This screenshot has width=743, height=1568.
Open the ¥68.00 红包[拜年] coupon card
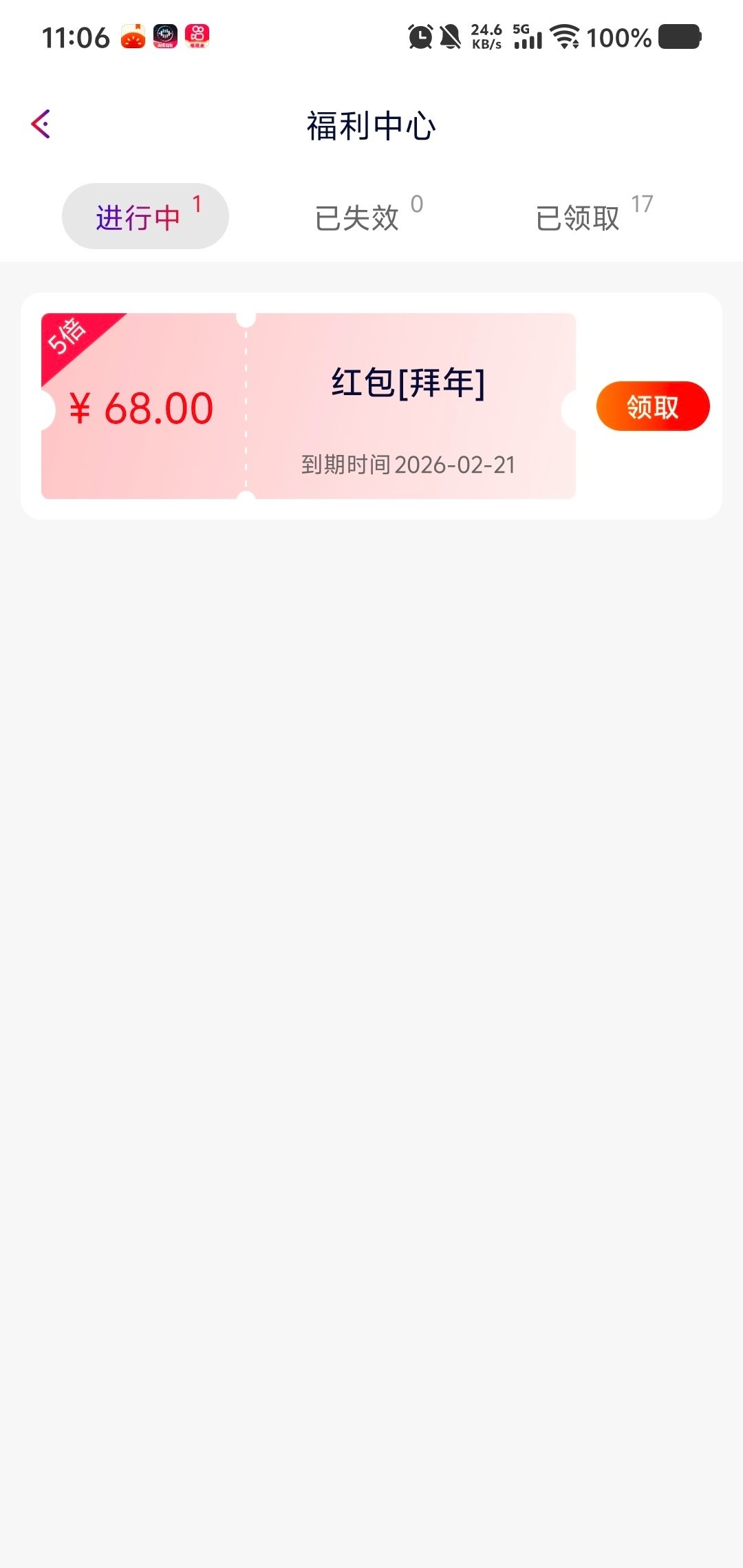(x=308, y=406)
